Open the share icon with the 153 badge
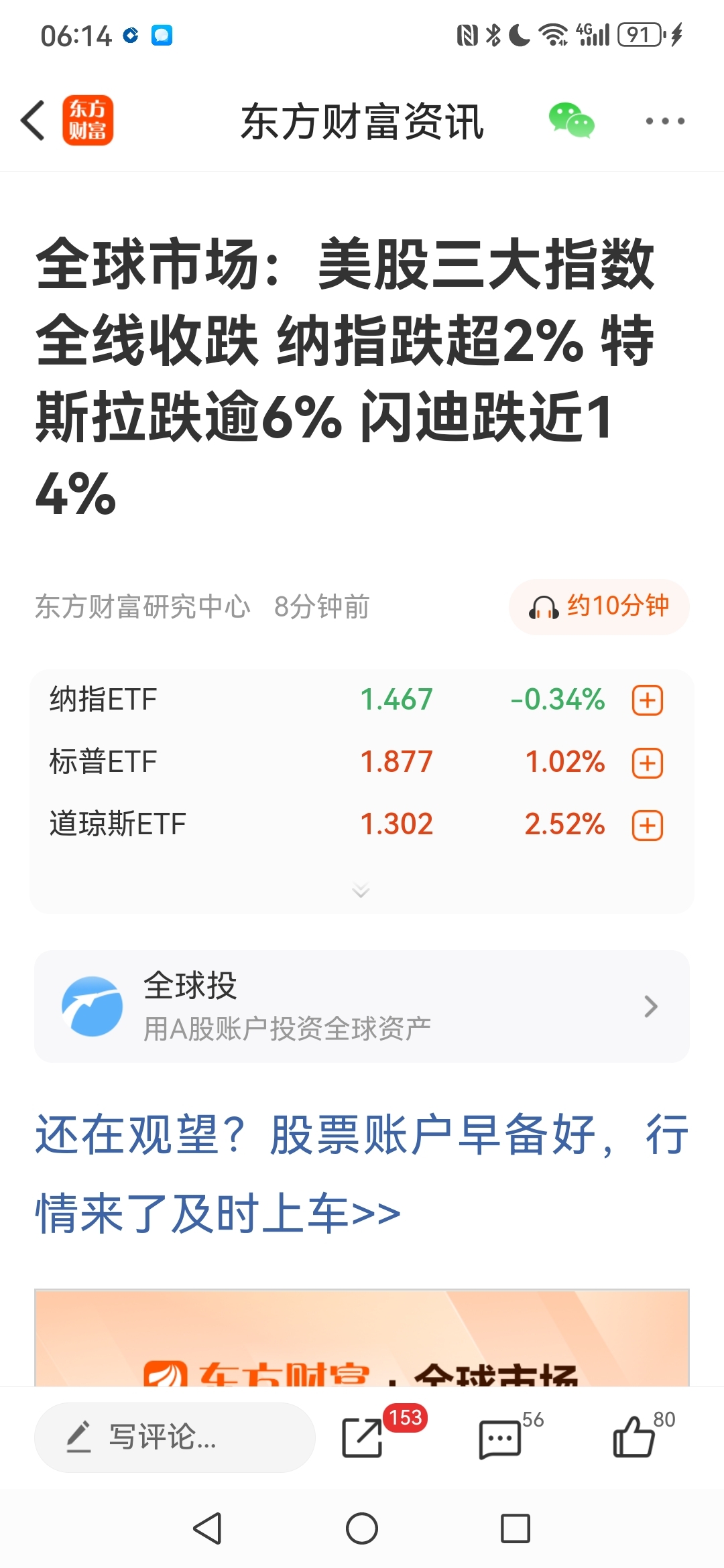This screenshot has width=724, height=1568. point(363,1437)
